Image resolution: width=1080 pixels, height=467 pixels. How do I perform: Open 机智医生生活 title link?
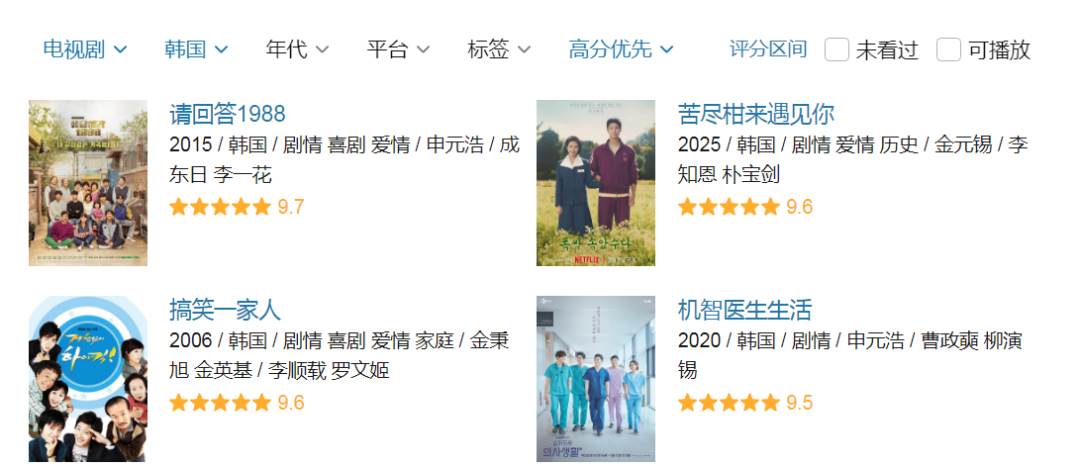point(745,309)
